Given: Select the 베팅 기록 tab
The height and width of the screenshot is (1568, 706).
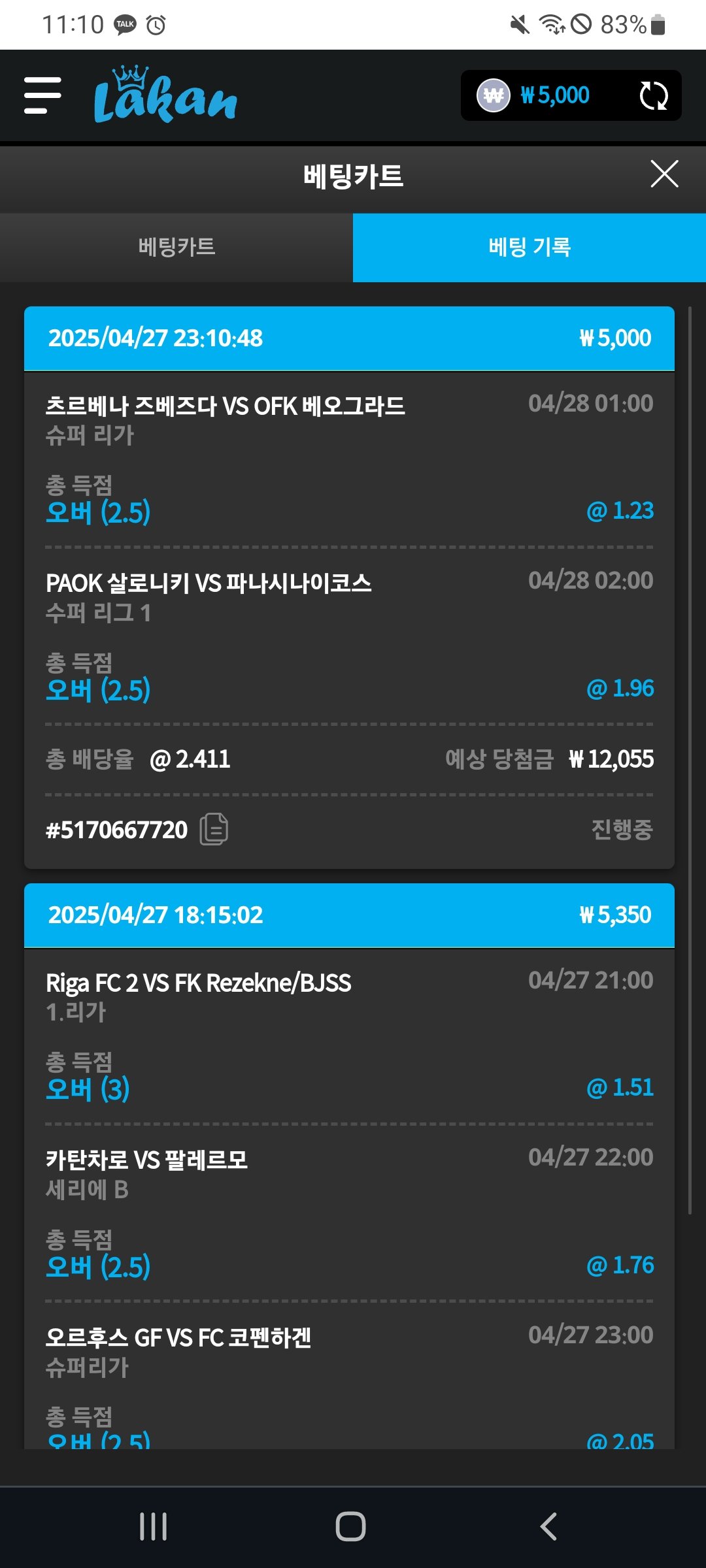Looking at the screenshot, I should pos(529,247).
